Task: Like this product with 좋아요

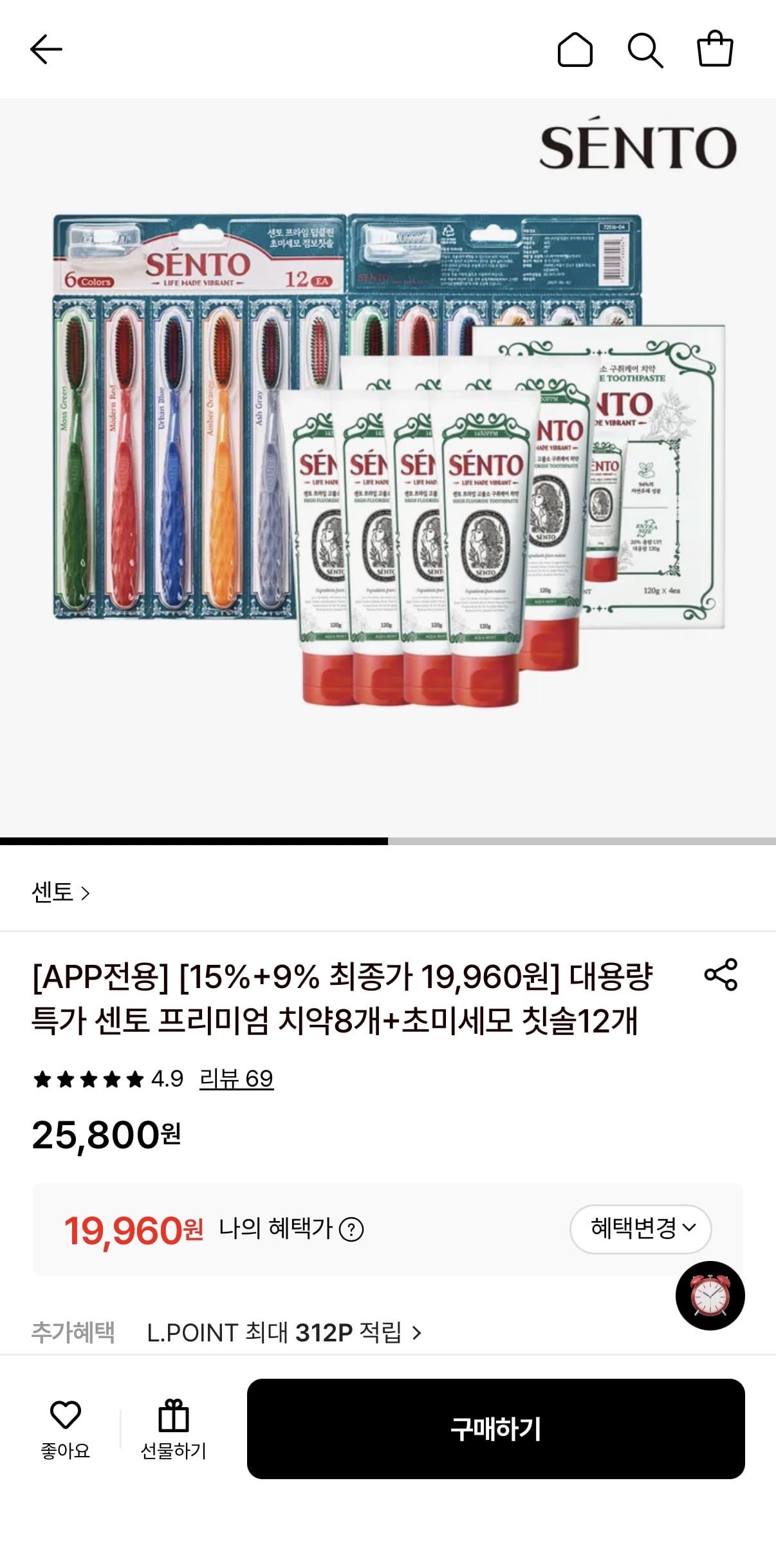Action: (65, 1428)
